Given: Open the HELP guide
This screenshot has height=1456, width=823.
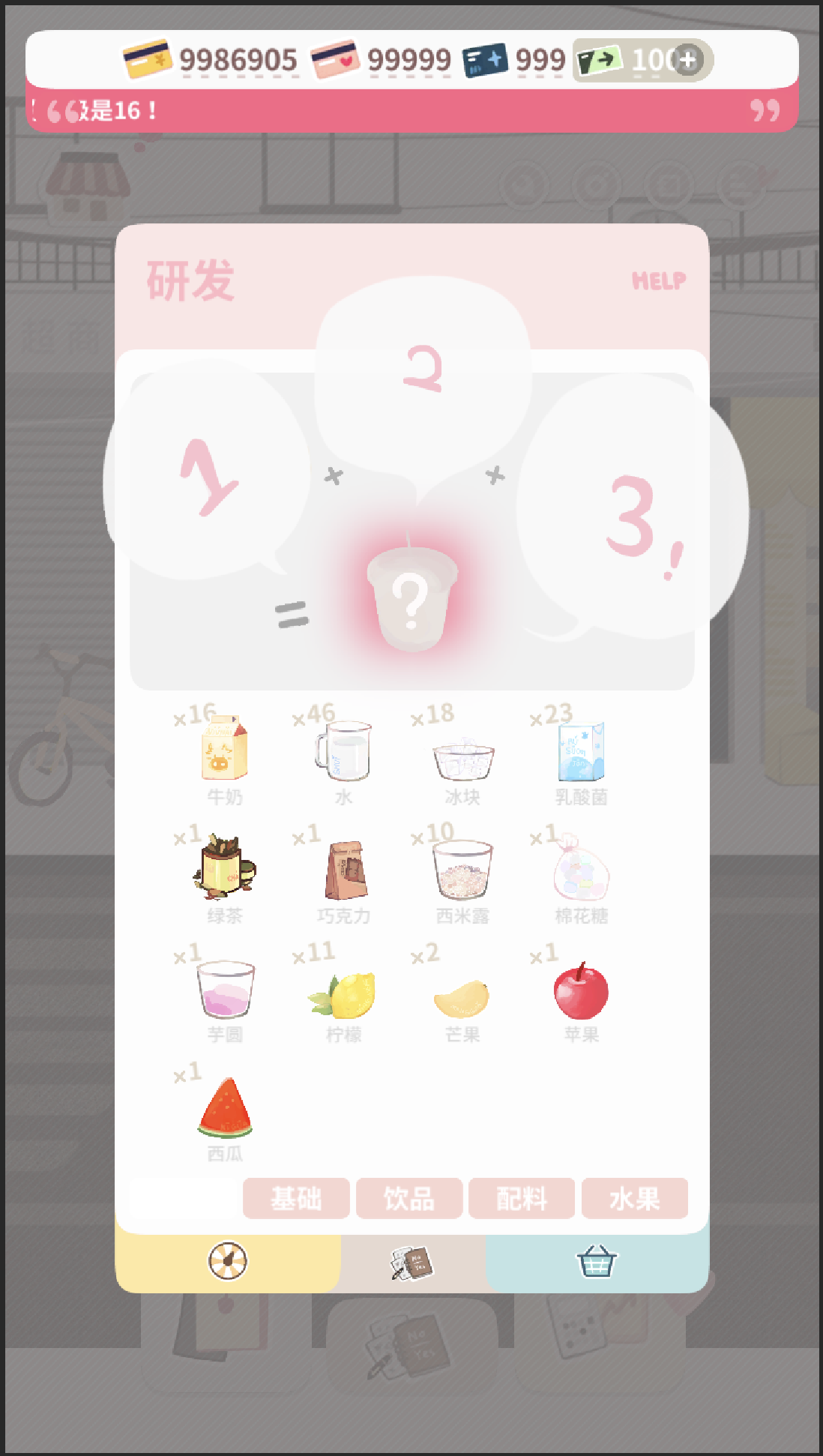Looking at the screenshot, I should pos(658,281).
